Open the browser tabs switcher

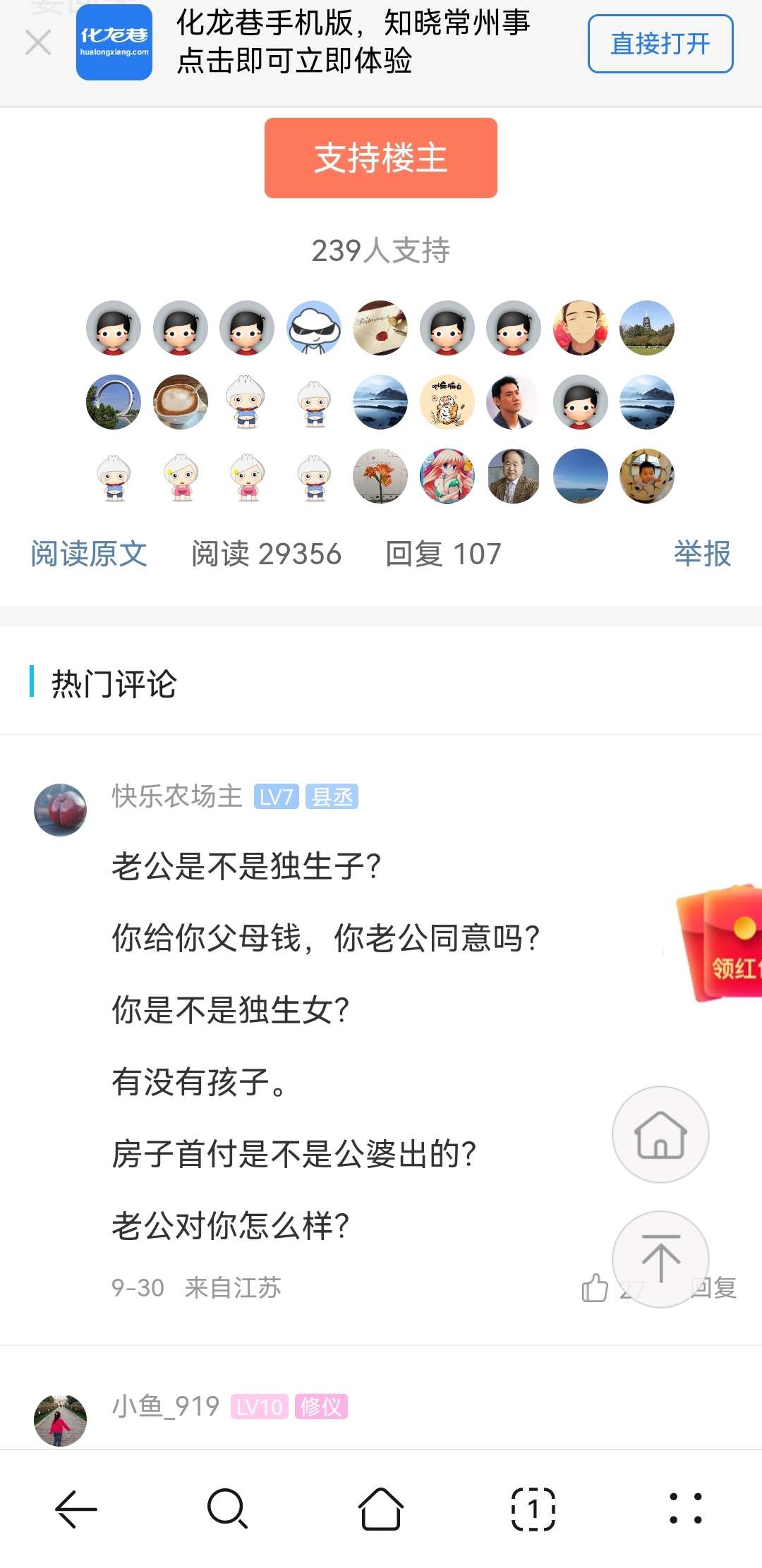click(x=533, y=1509)
